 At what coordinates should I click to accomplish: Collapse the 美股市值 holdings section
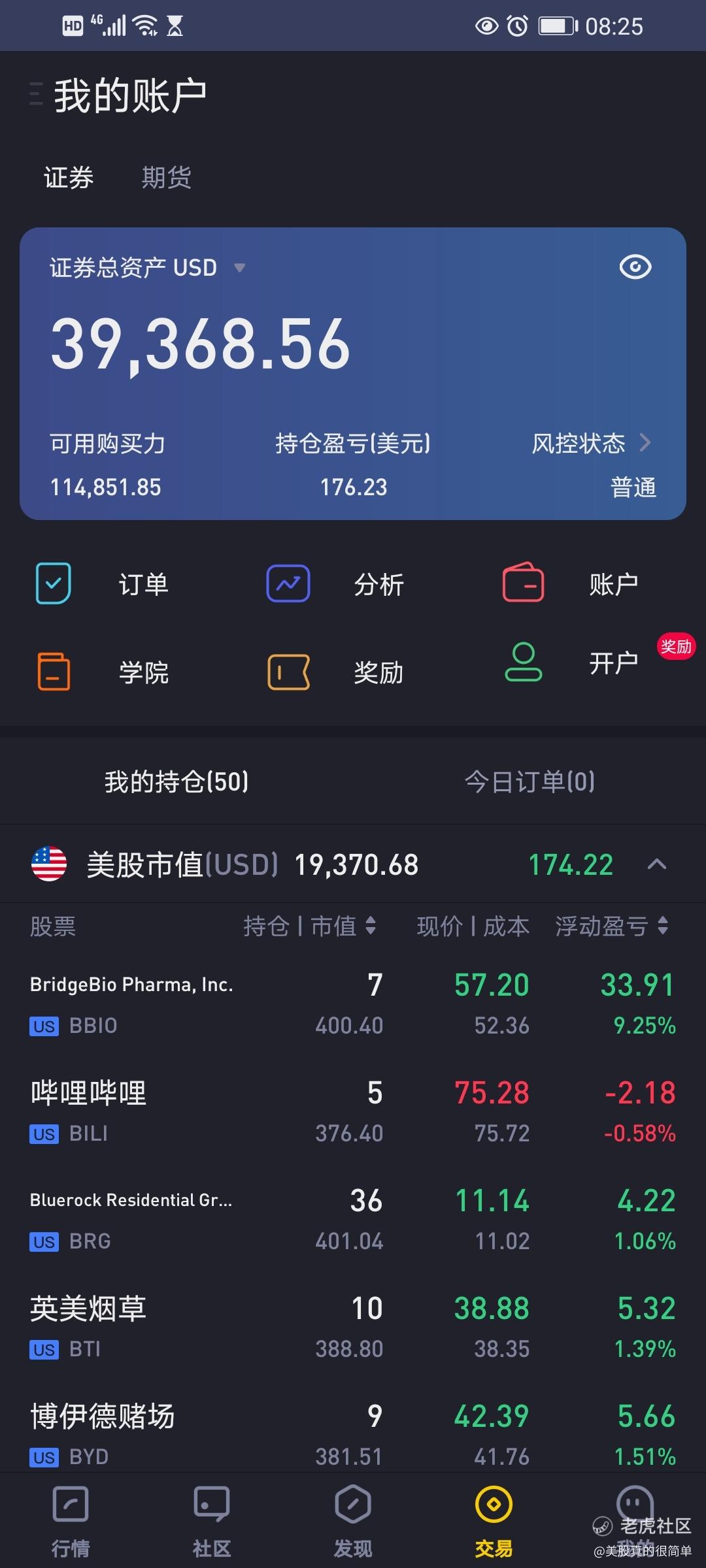pos(656,864)
